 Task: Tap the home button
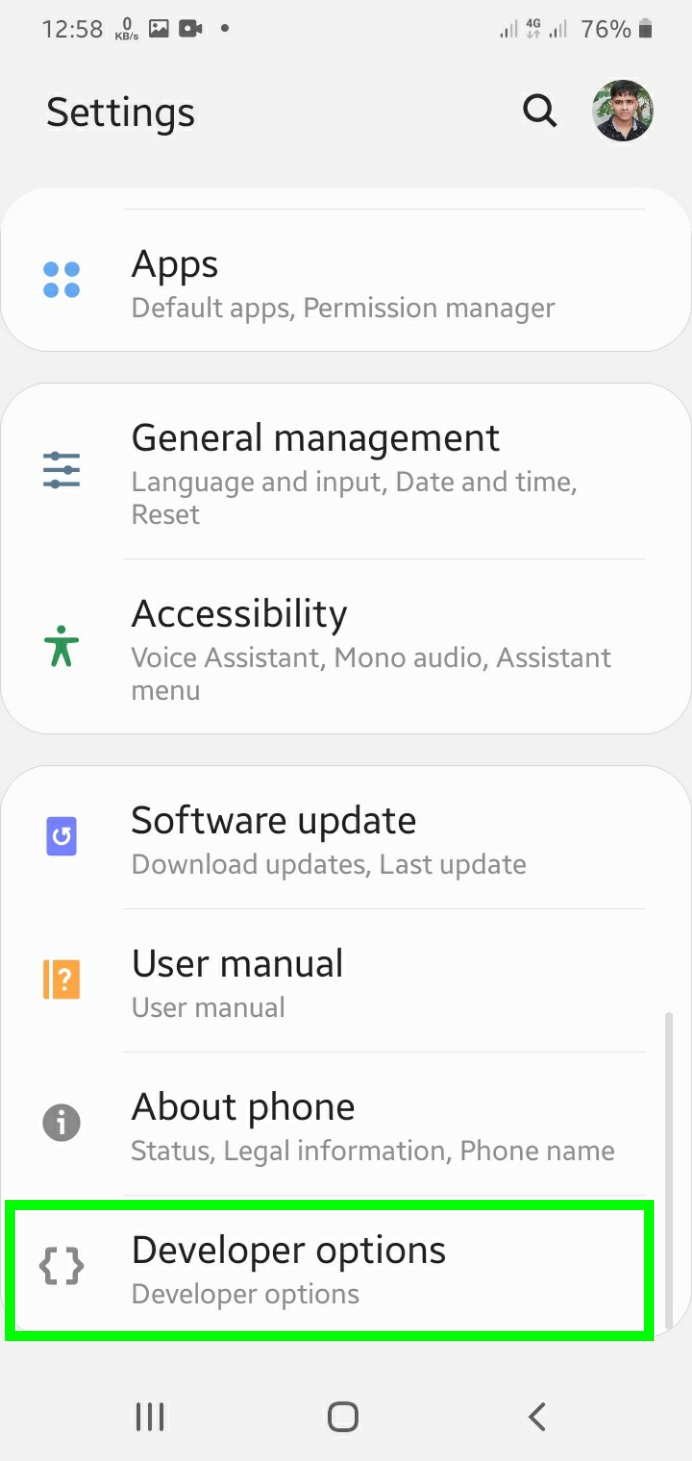click(x=343, y=1416)
